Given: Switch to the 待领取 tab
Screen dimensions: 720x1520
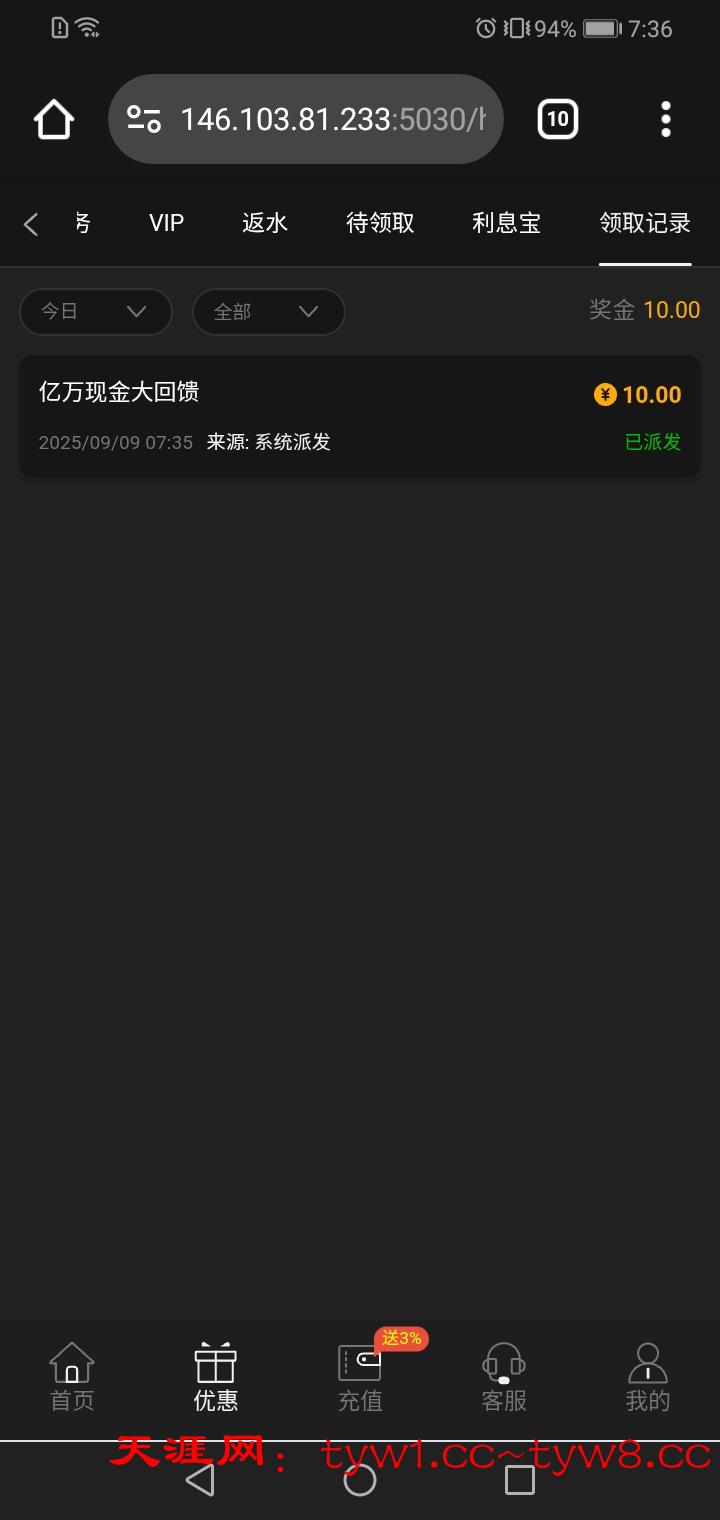Looking at the screenshot, I should 380,223.
